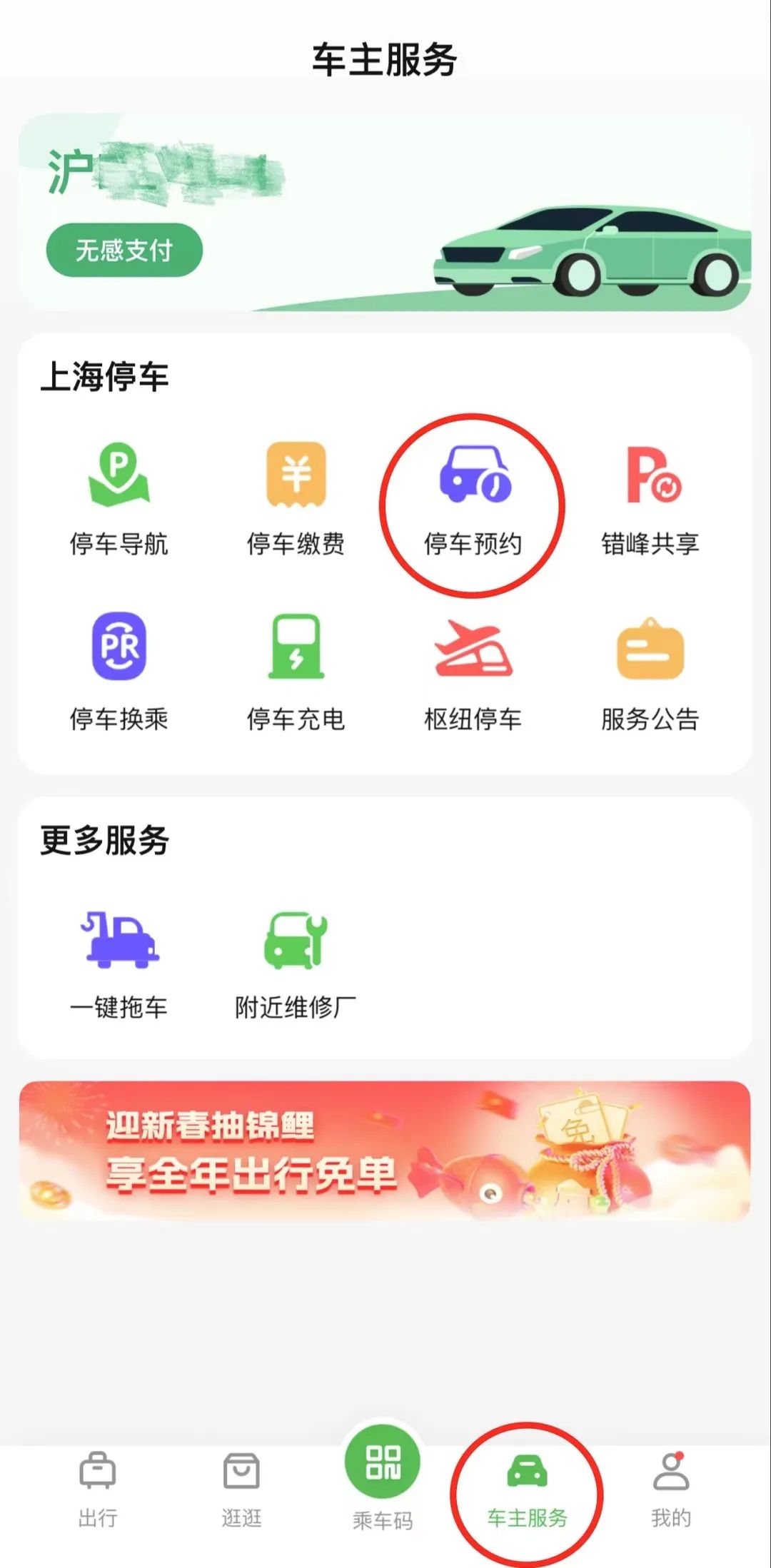The image size is (771, 1568).
Task: Select 停车预约 parking reservation
Action: 473,497
